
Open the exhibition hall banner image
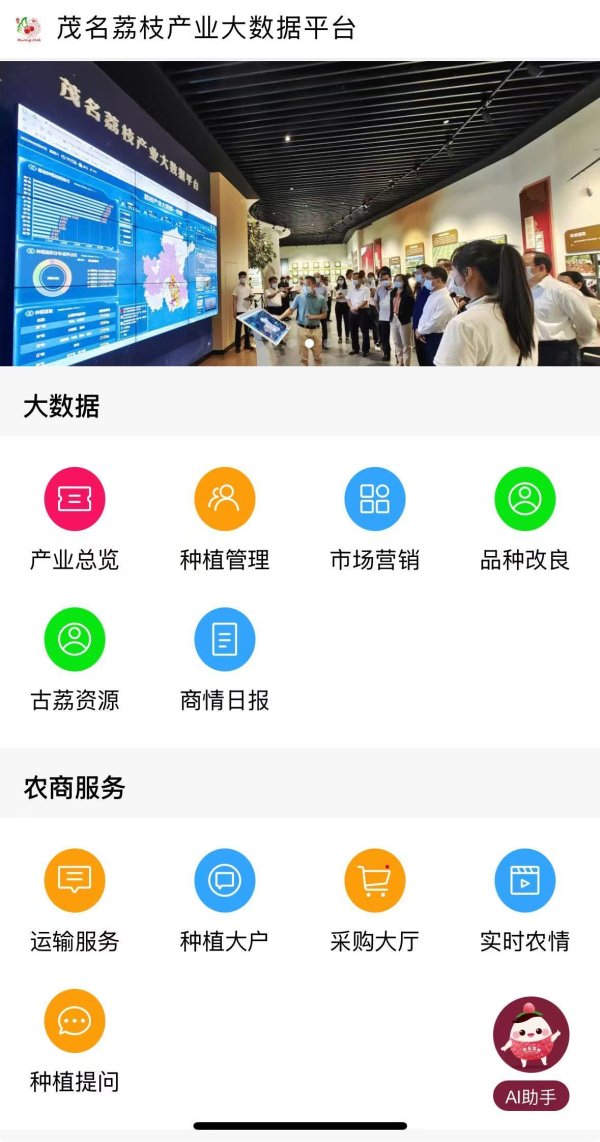[x=300, y=213]
